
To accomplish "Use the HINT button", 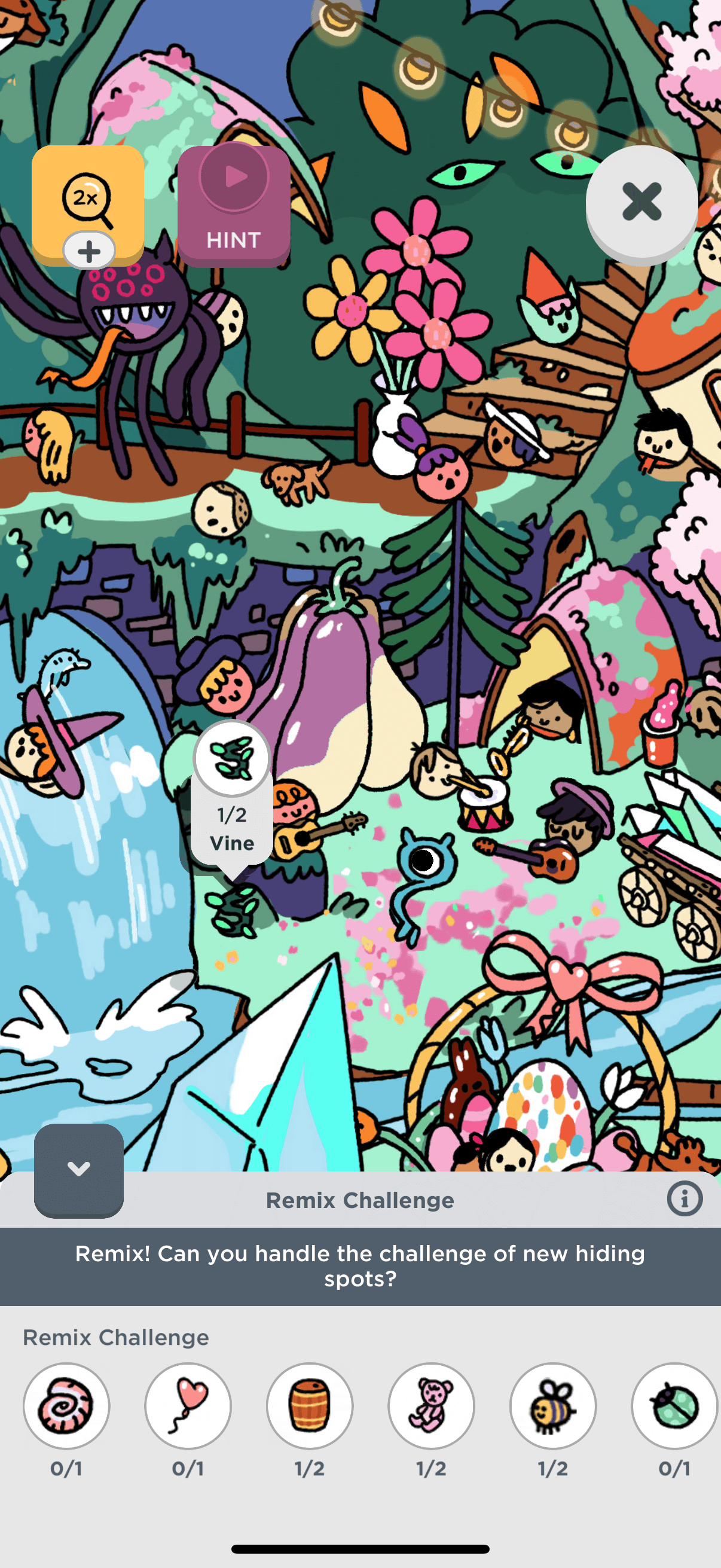I will coord(234,205).
